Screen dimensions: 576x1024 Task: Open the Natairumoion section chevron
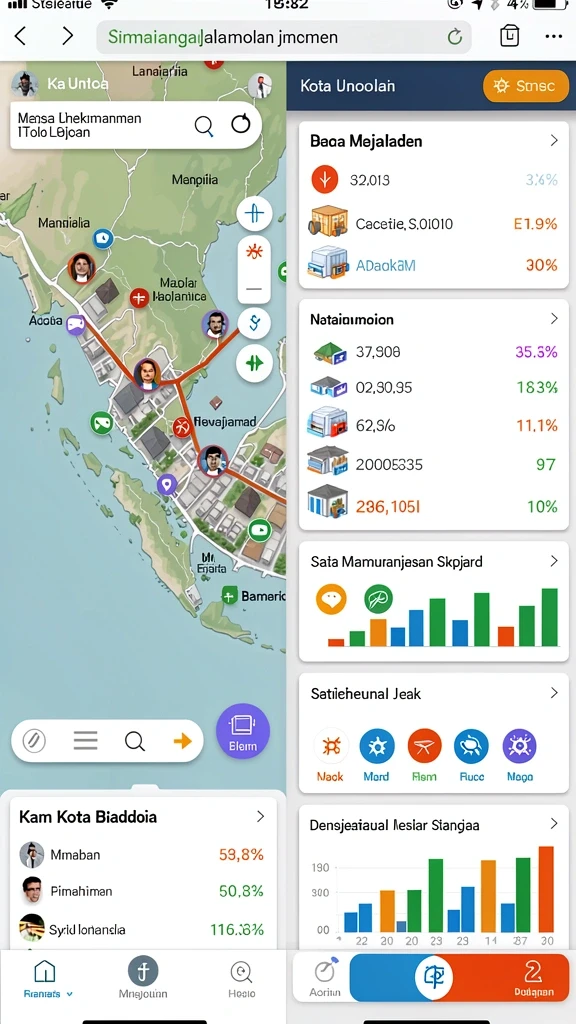(x=554, y=319)
